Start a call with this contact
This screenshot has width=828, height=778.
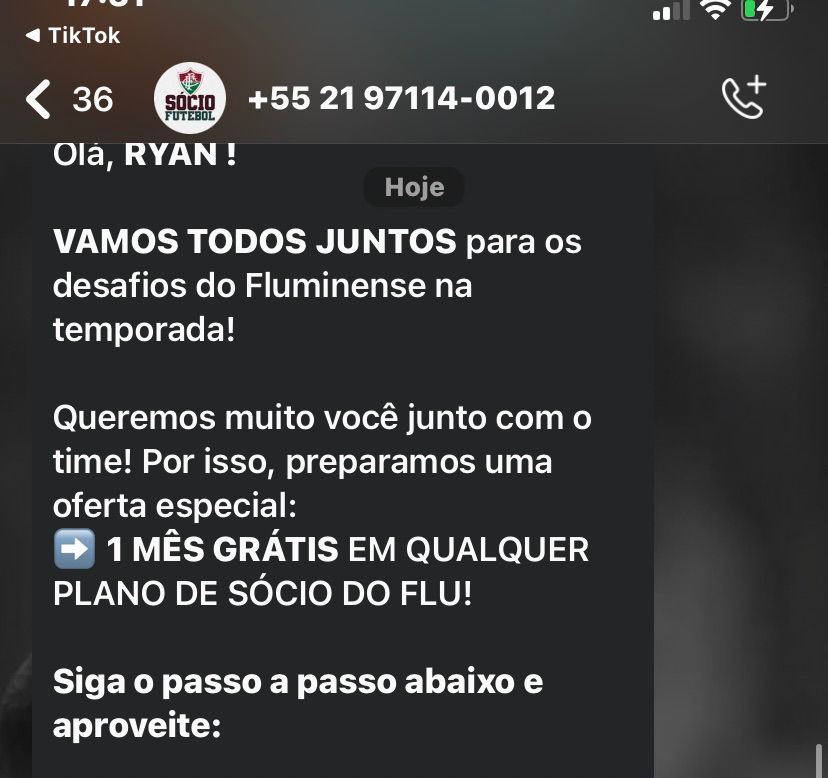point(743,97)
